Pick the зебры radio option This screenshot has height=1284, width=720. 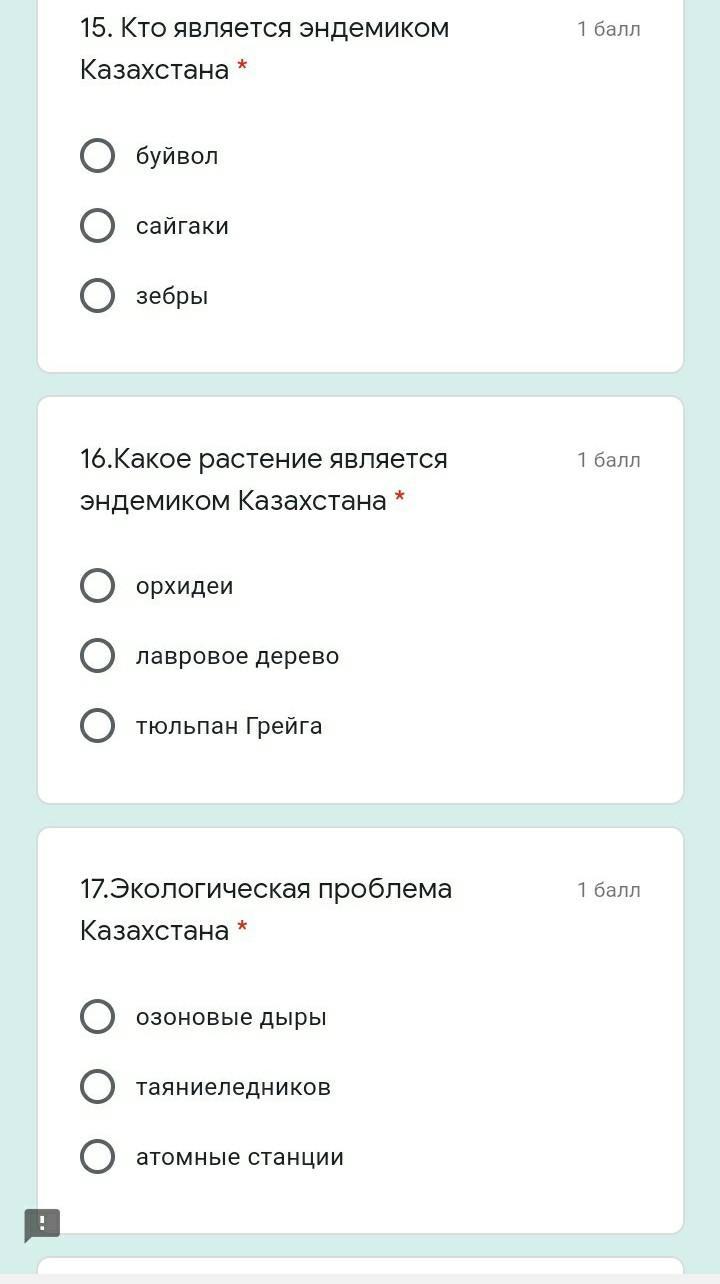pyautogui.click(x=98, y=296)
